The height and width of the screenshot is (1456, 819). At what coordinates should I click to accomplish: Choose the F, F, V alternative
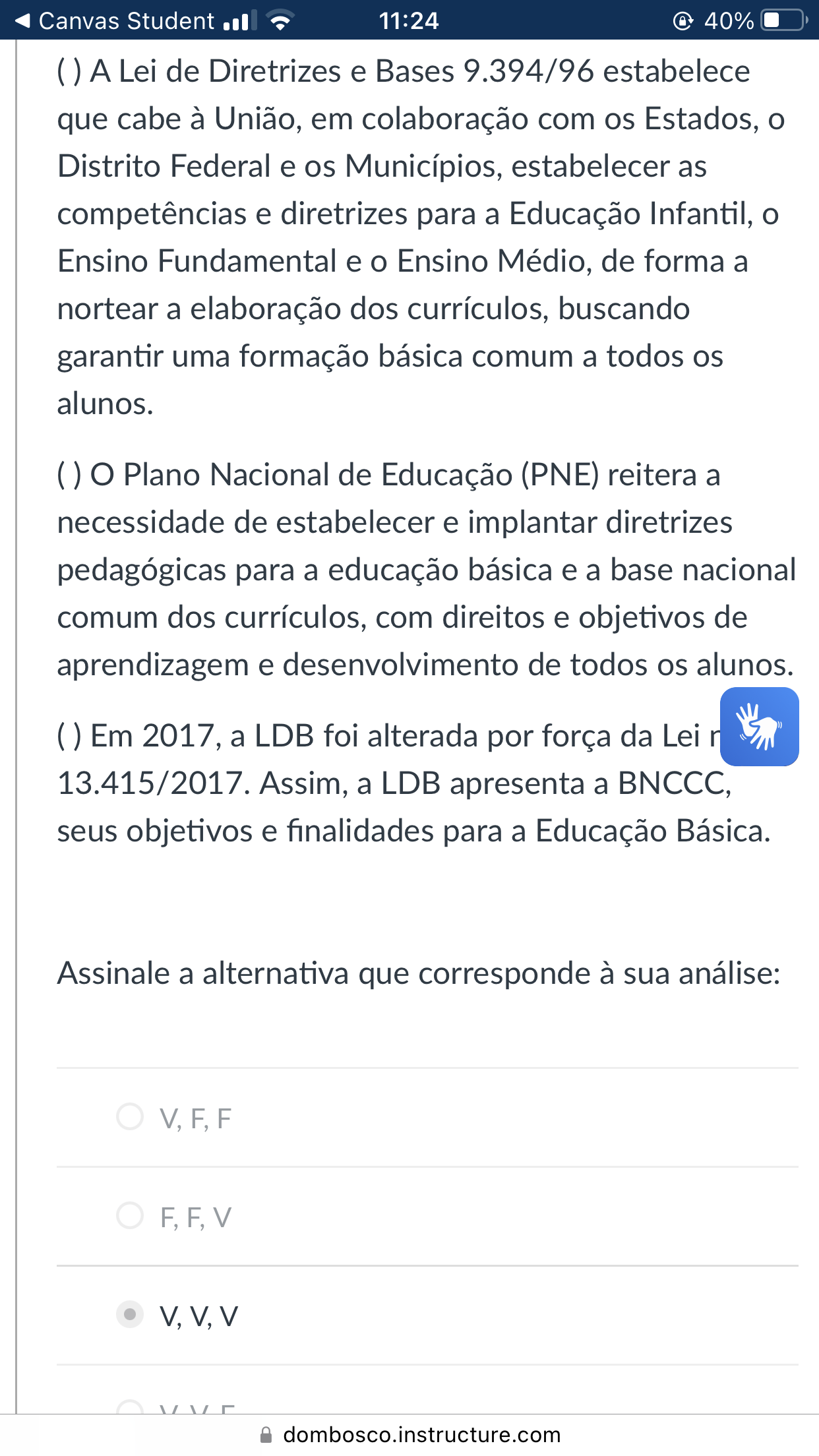click(x=130, y=1215)
